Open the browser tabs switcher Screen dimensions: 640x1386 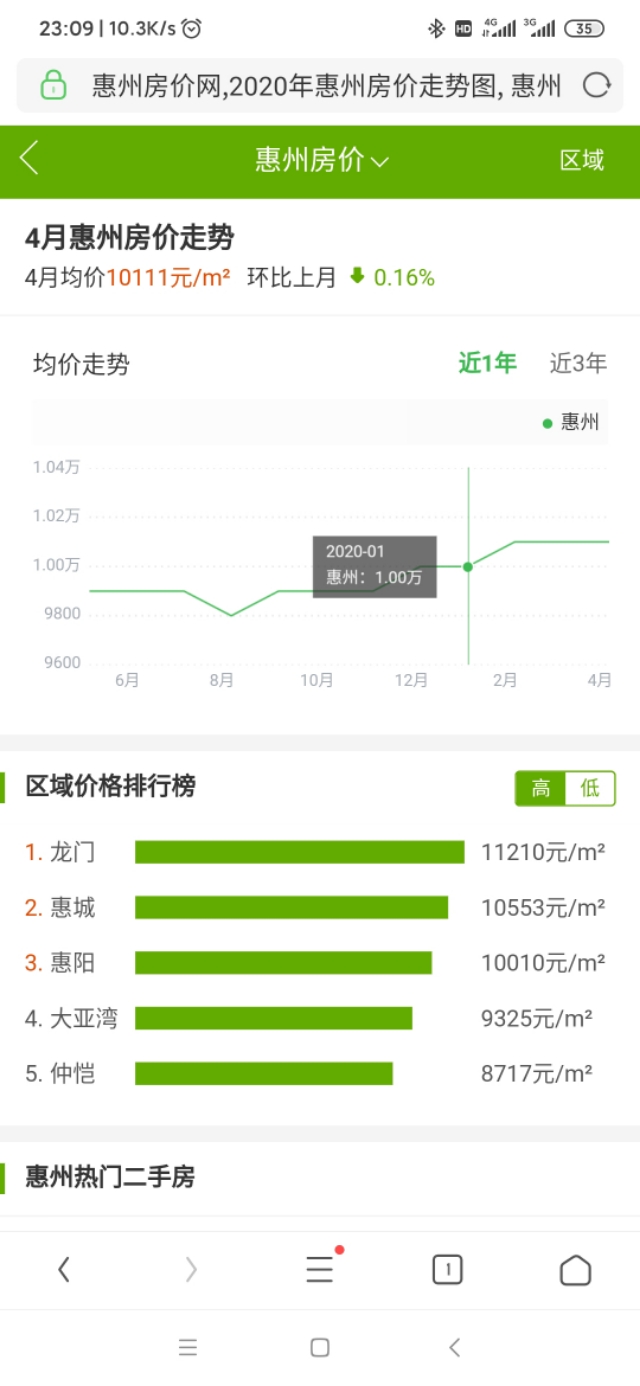447,1269
